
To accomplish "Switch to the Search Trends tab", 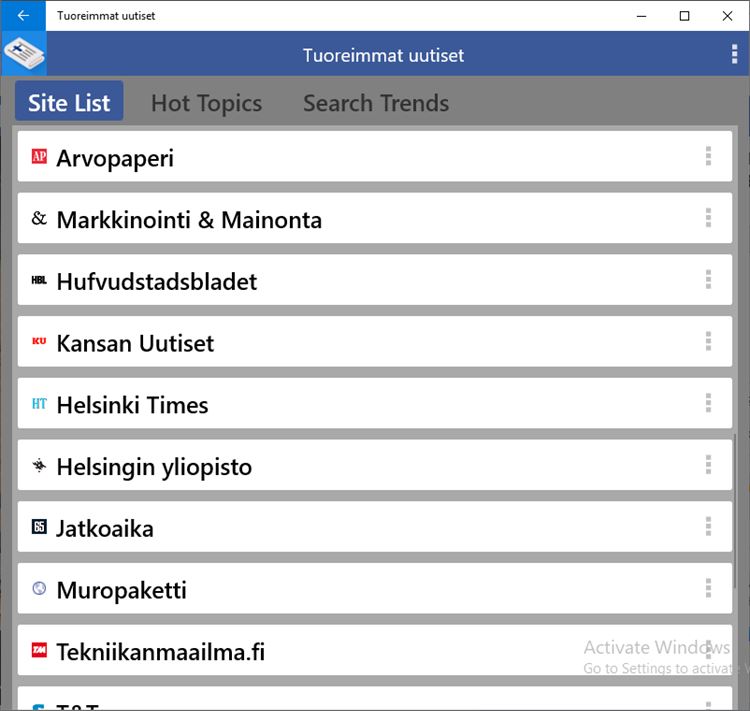I will point(376,103).
